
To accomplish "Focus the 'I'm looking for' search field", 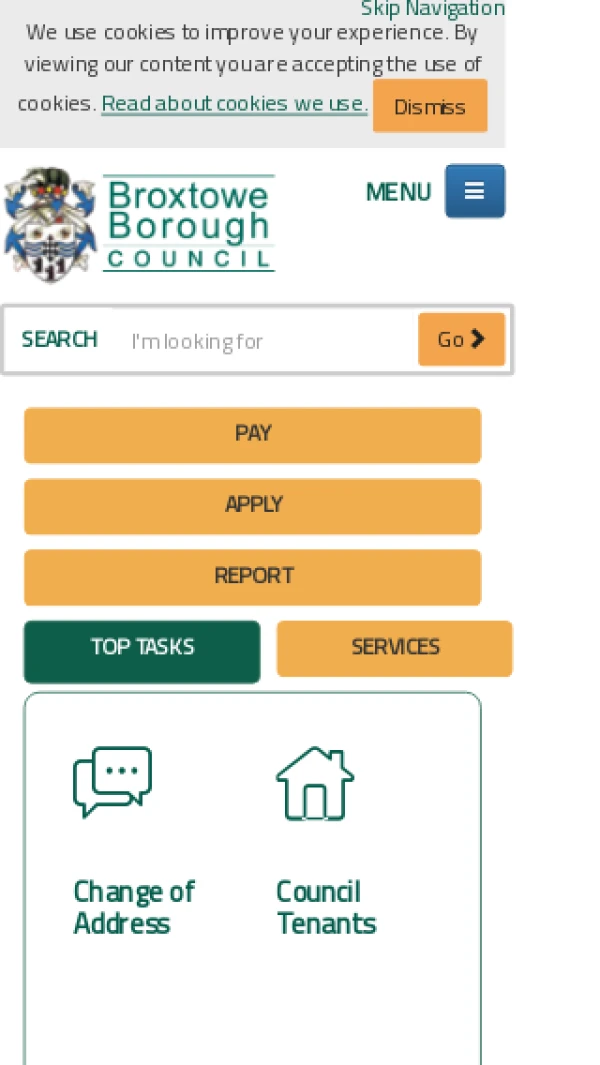I will click(265, 341).
